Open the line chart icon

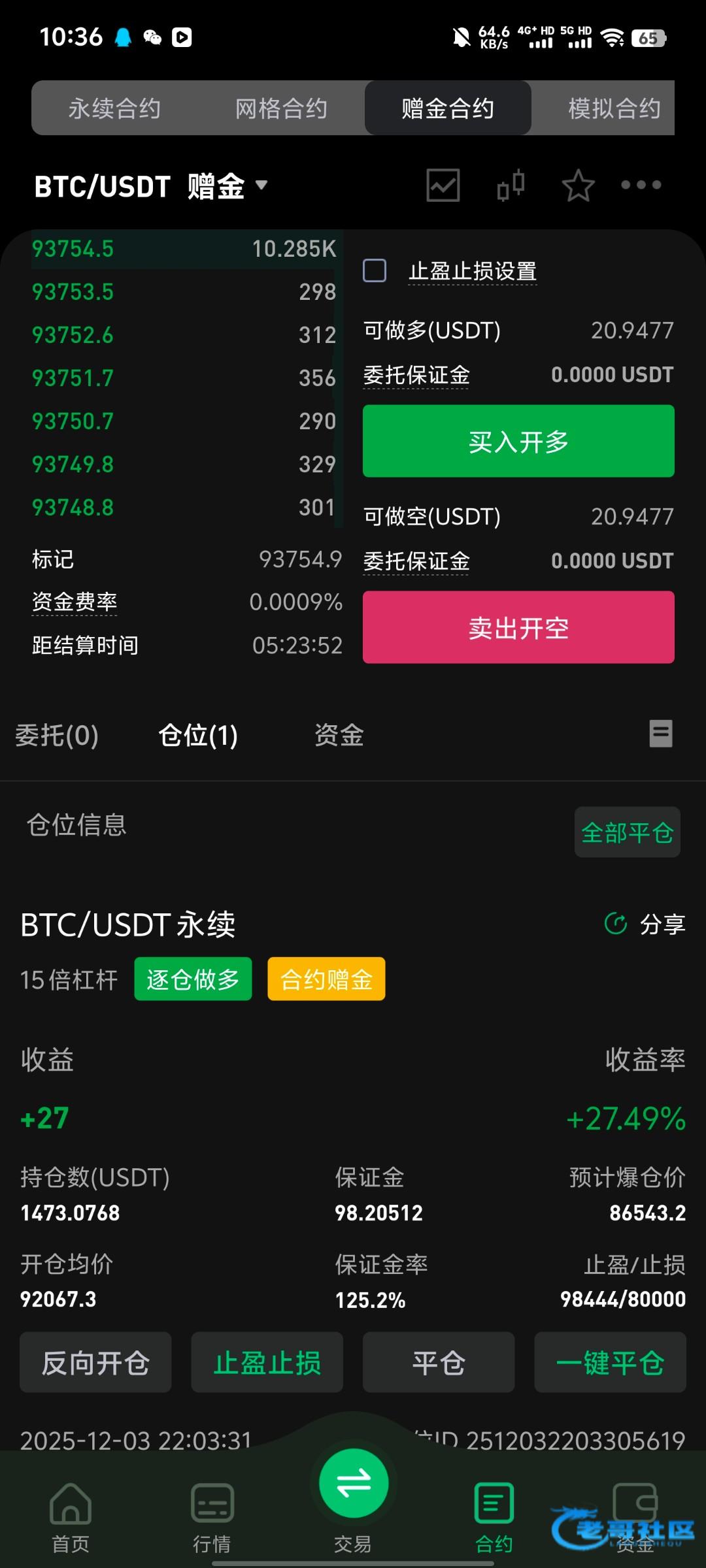point(443,186)
